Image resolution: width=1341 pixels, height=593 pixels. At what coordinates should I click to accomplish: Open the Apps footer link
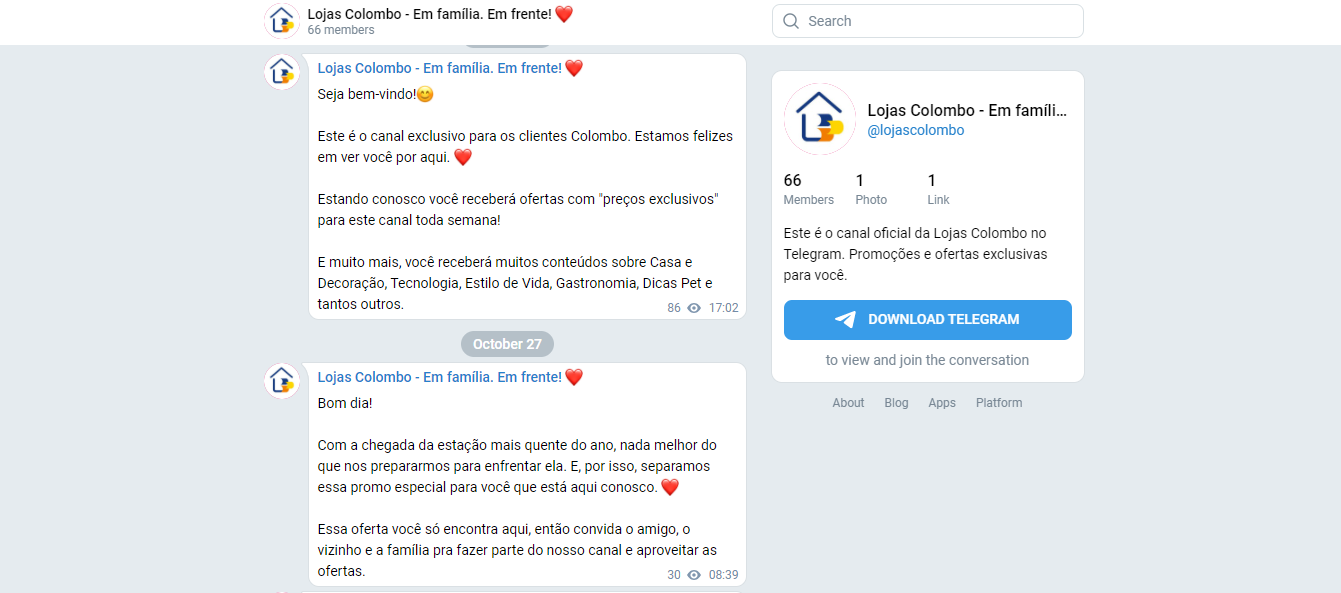942,403
